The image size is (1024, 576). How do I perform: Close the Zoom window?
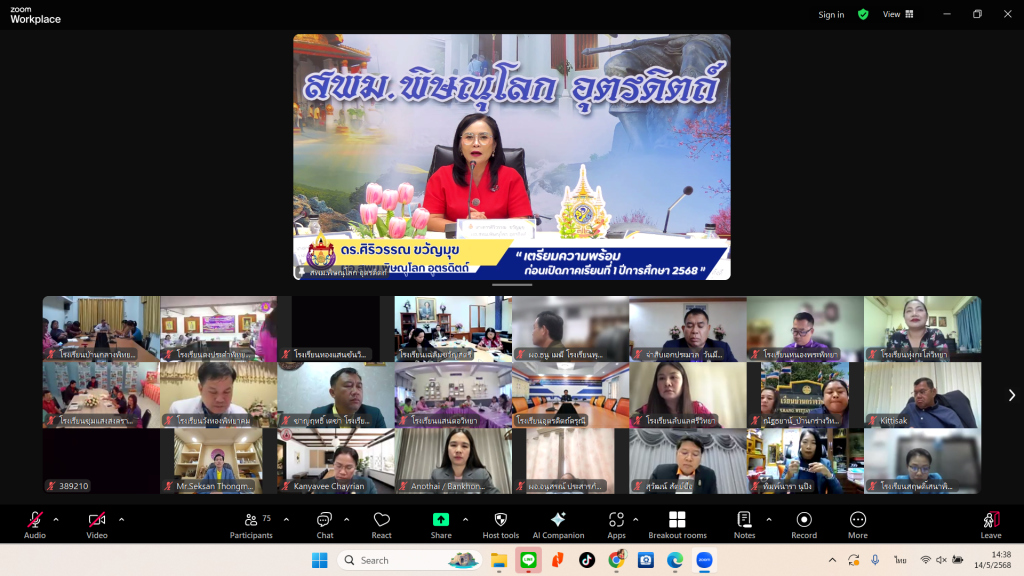[x=1005, y=14]
